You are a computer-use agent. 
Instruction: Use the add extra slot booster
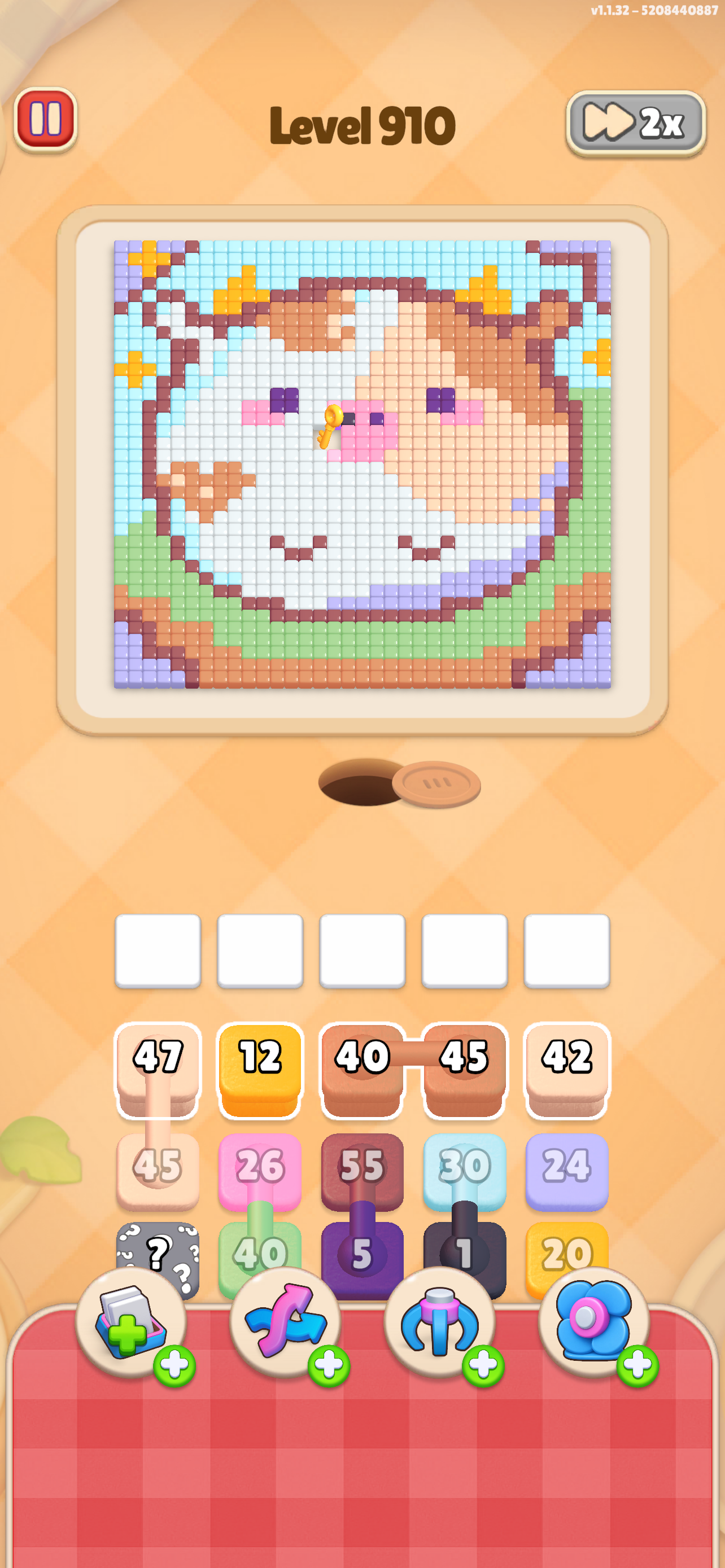click(131, 1322)
